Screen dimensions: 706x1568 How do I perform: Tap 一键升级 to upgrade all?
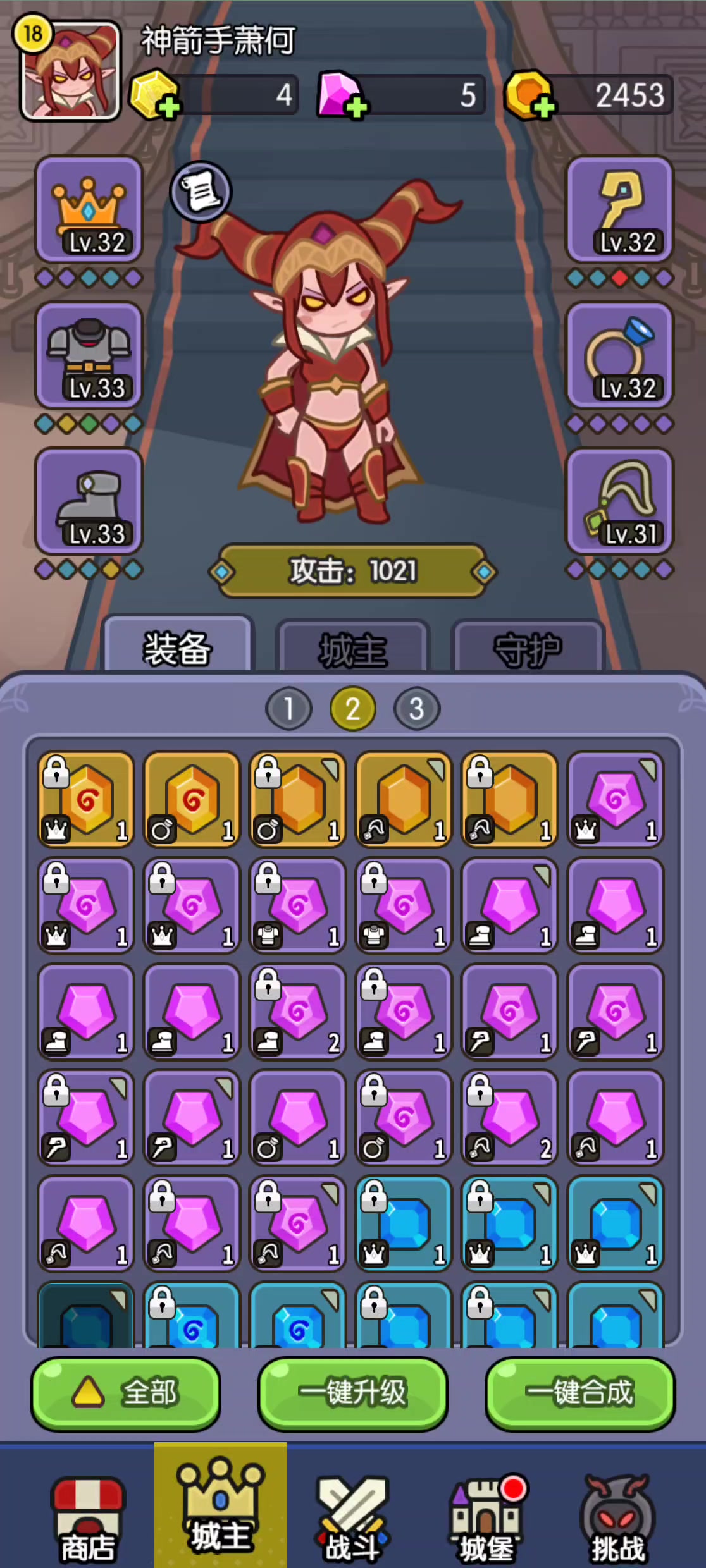[x=352, y=1393]
